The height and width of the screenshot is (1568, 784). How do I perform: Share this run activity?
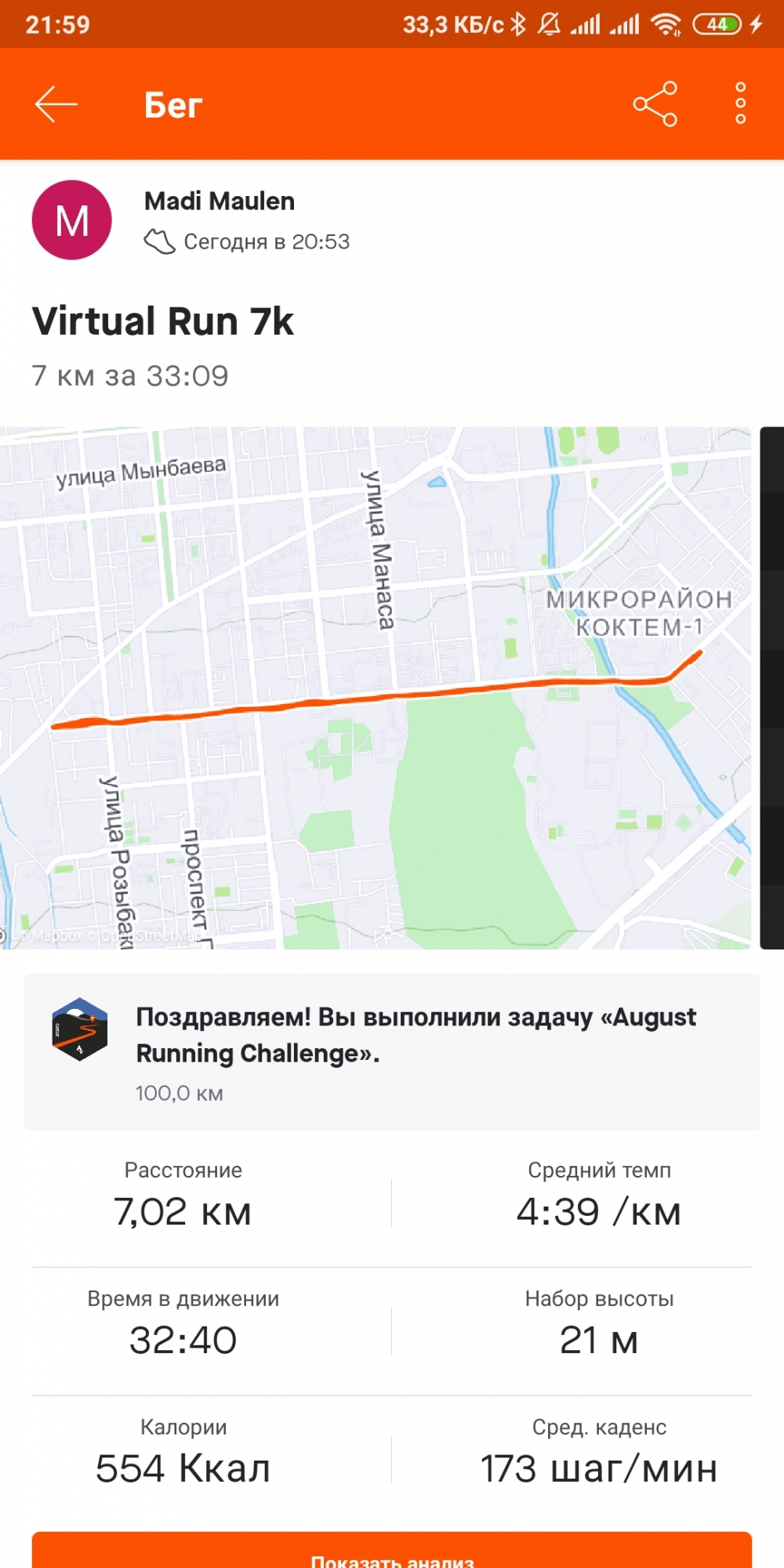coord(655,104)
